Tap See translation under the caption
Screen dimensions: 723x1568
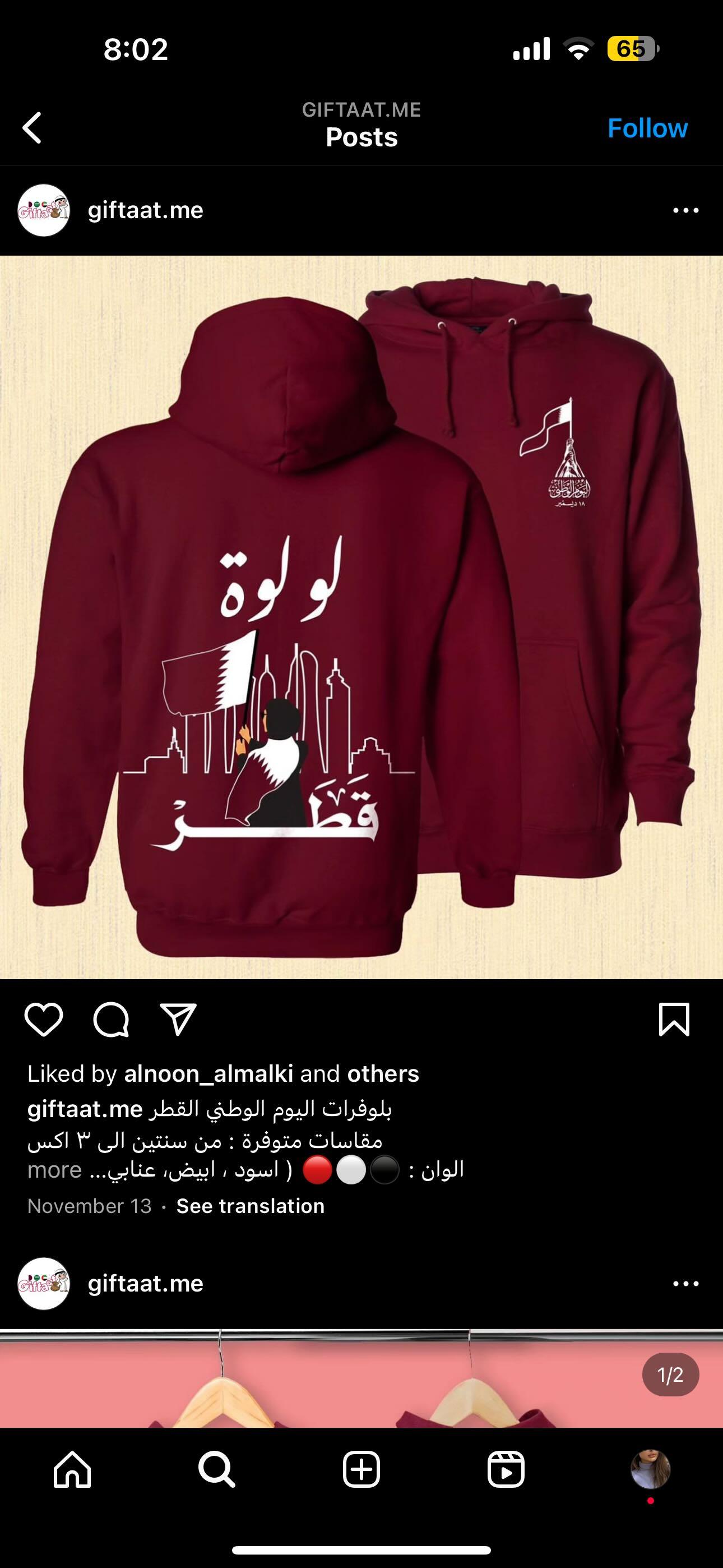250,1206
